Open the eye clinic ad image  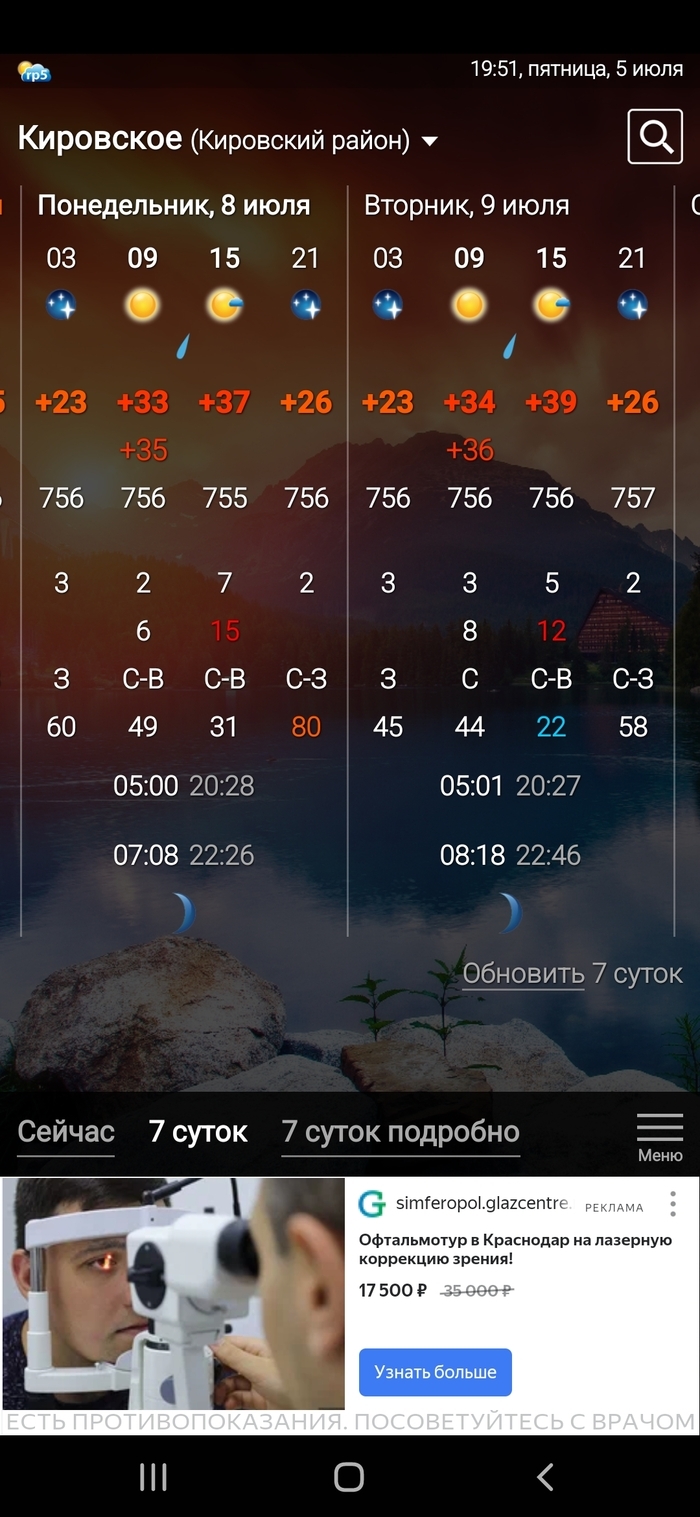[172, 1292]
